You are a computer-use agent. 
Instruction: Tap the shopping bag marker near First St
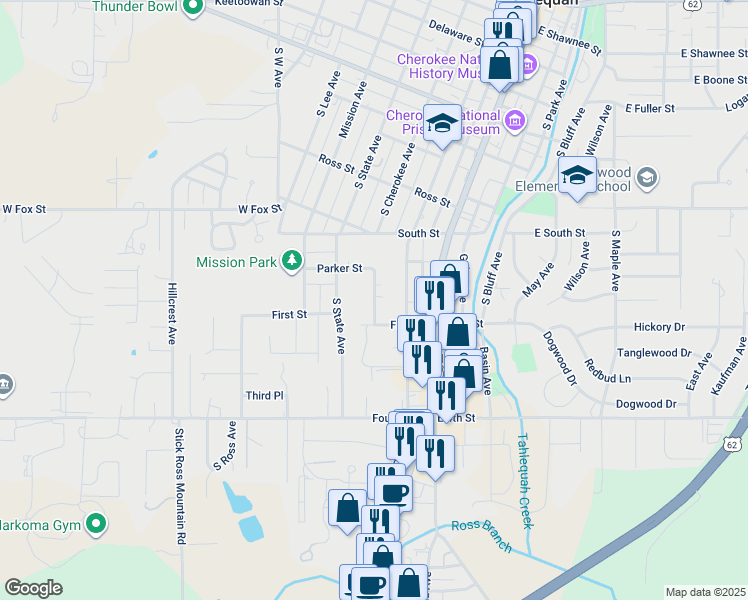[457, 332]
